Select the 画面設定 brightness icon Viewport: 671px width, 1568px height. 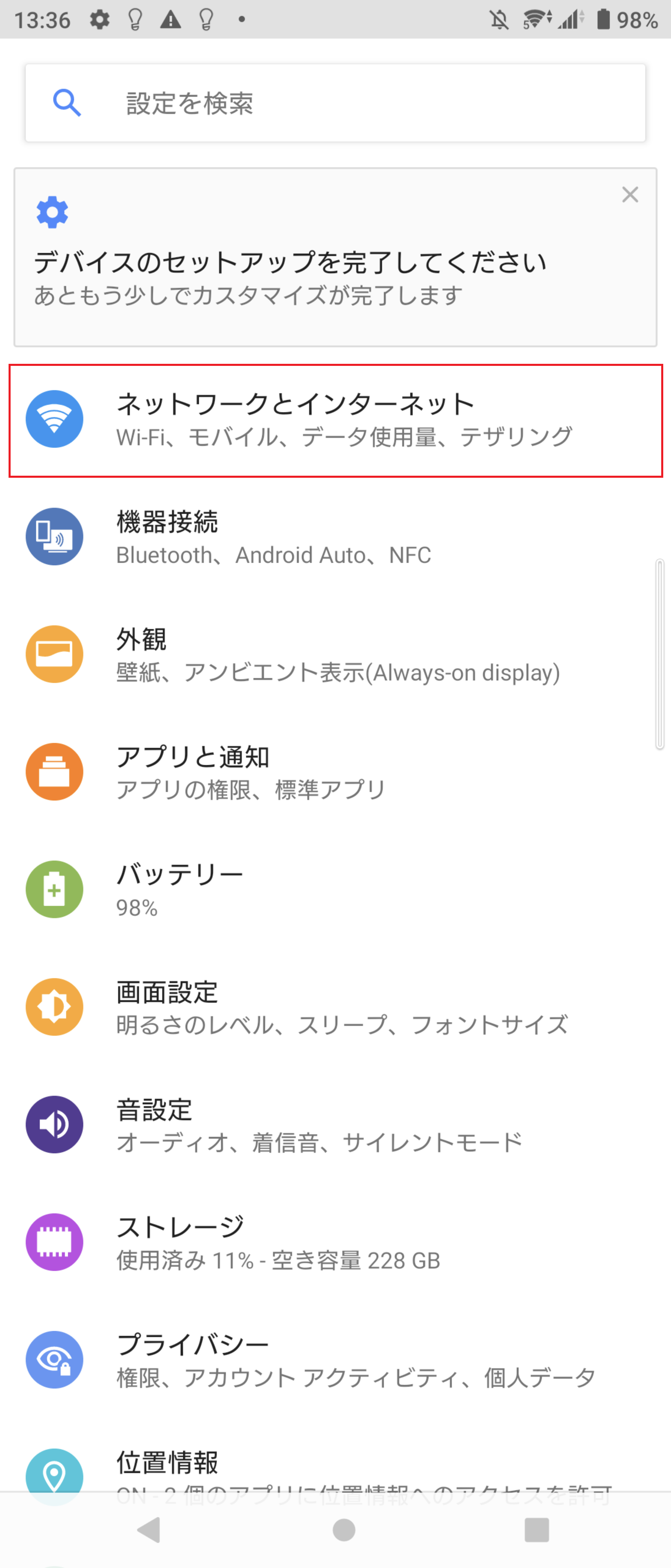point(54,1006)
